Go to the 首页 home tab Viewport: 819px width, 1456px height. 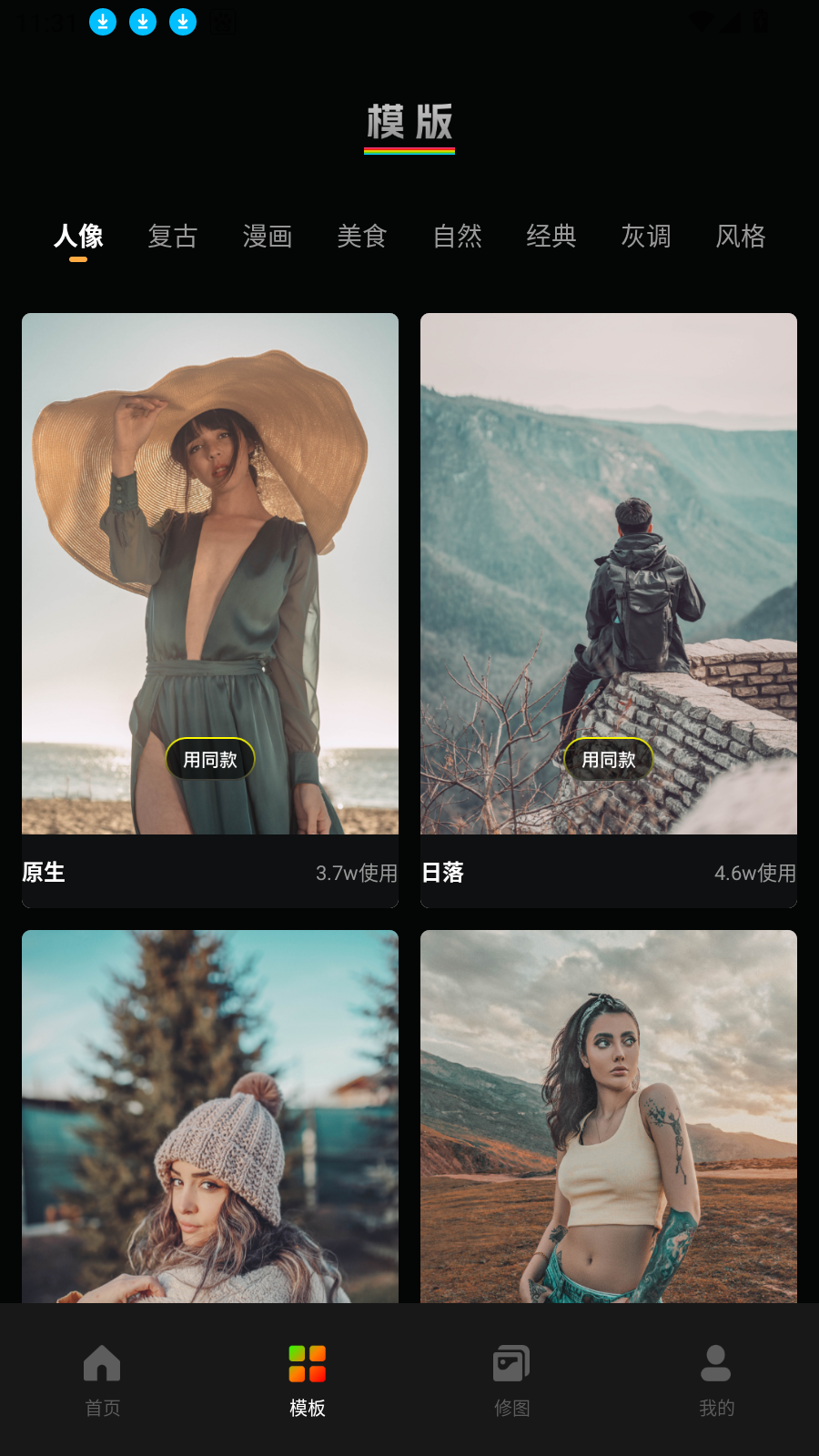tap(102, 1380)
